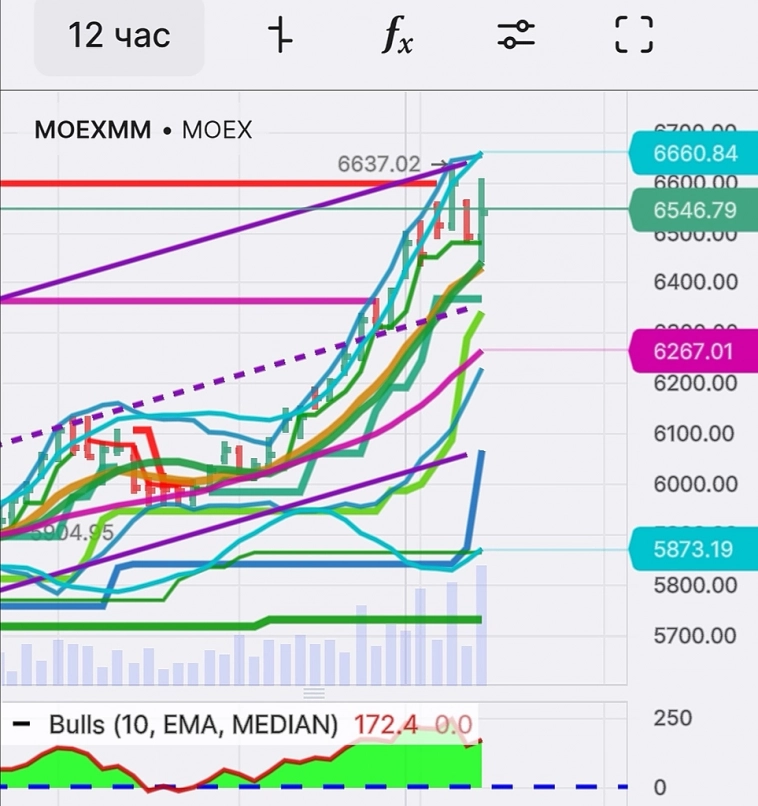Change the chart type via candle icon
Image resolution: width=758 pixels, height=806 pixels.
pyautogui.click(x=281, y=36)
